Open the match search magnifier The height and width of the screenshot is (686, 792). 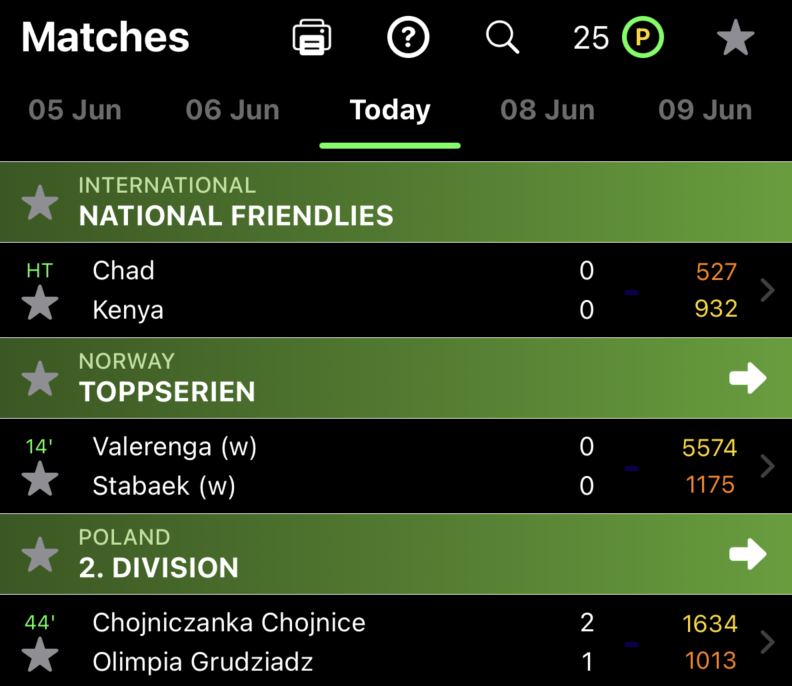tap(502, 39)
